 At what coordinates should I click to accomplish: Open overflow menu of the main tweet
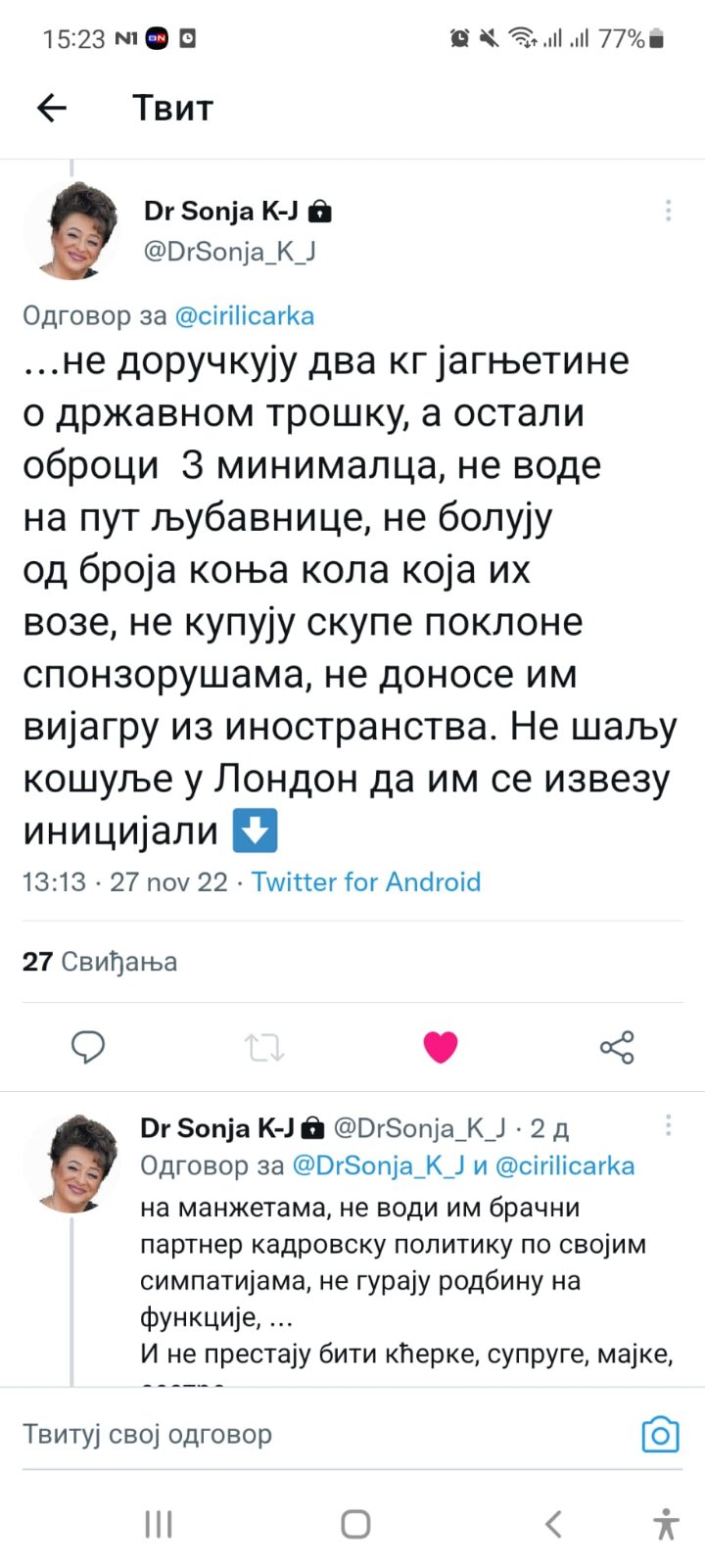tap(668, 211)
